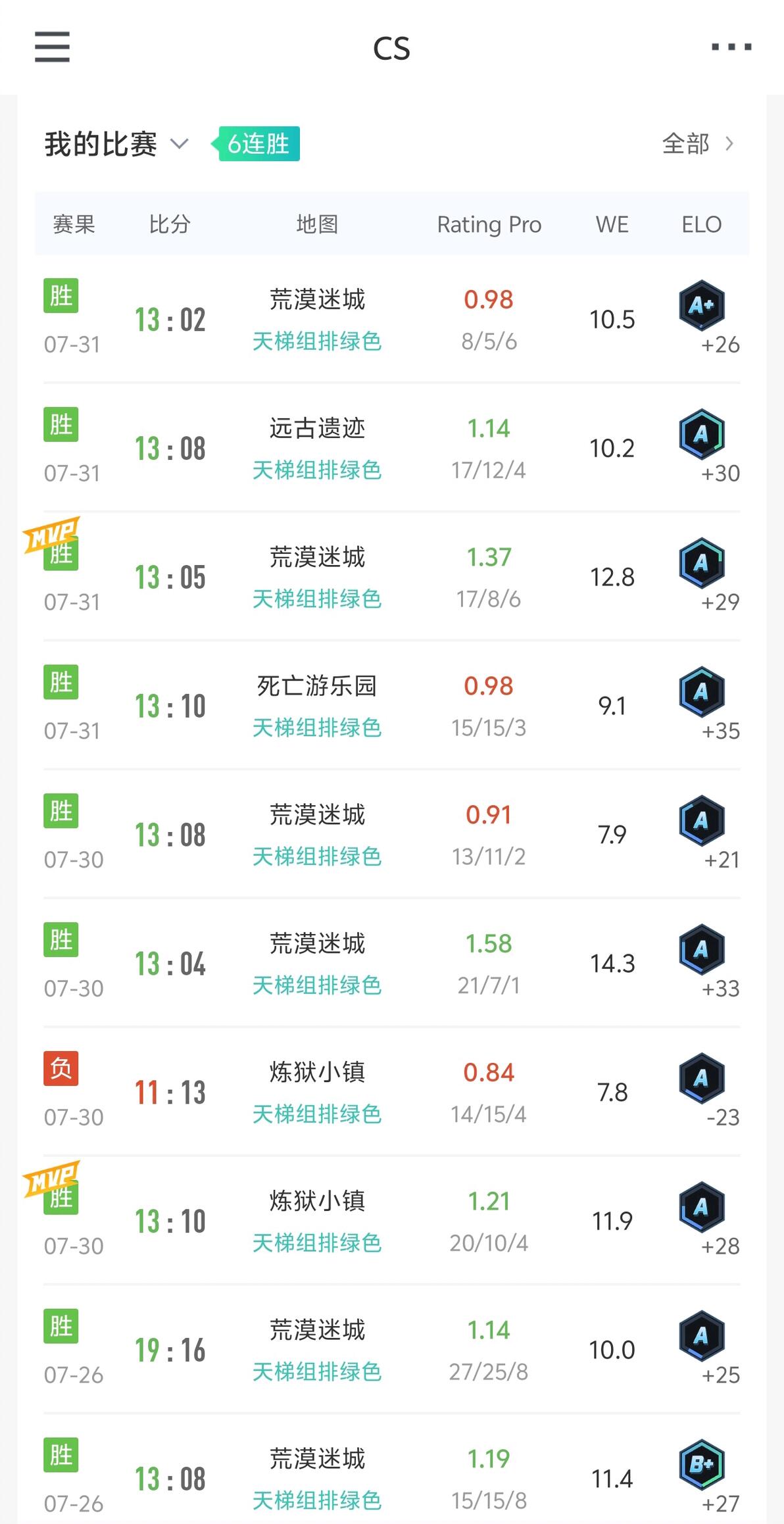Click the 6连胜 streak badge
784x1524 pixels.
[258, 143]
